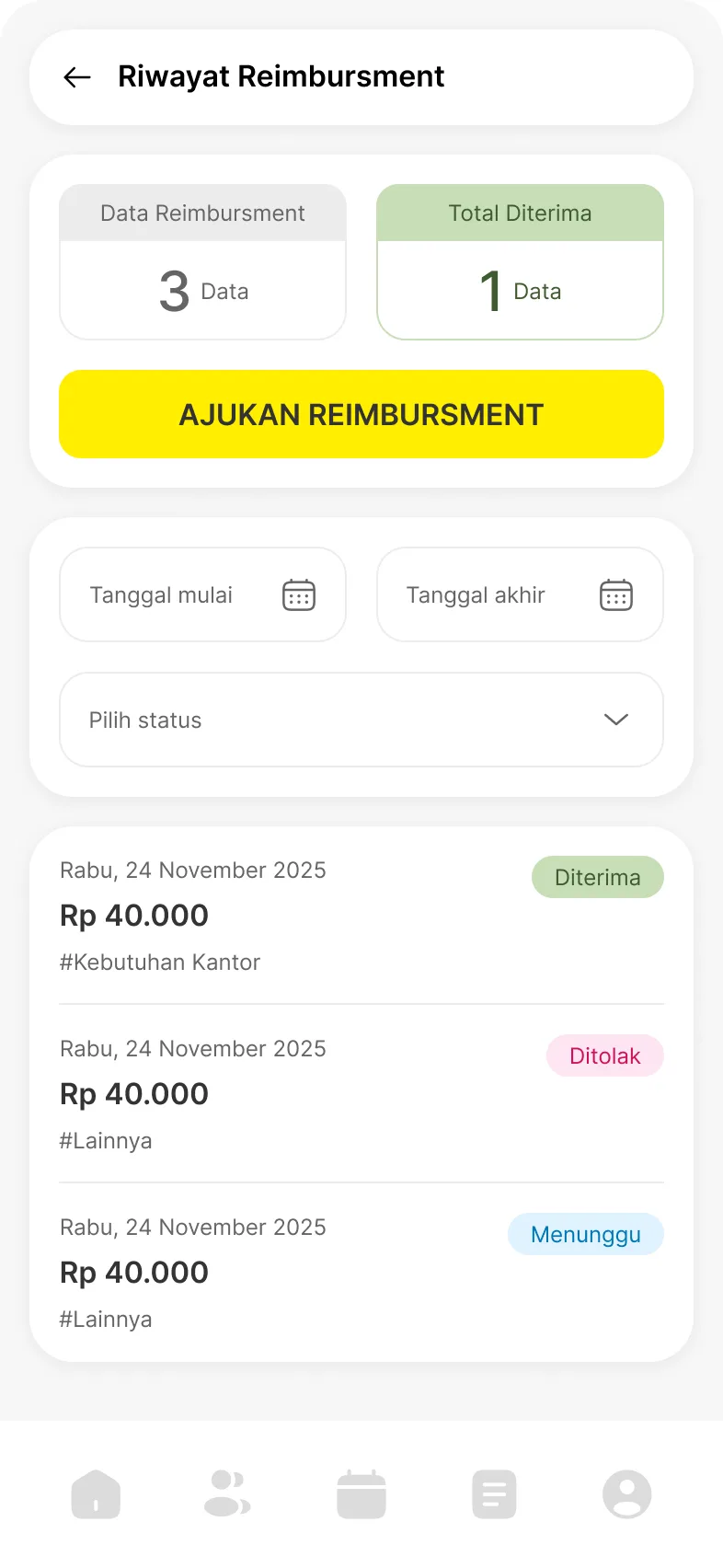Select the people icon in bottom navigation
The width and height of the screenshot is (723, 1568).
(x=228, y=1493)
